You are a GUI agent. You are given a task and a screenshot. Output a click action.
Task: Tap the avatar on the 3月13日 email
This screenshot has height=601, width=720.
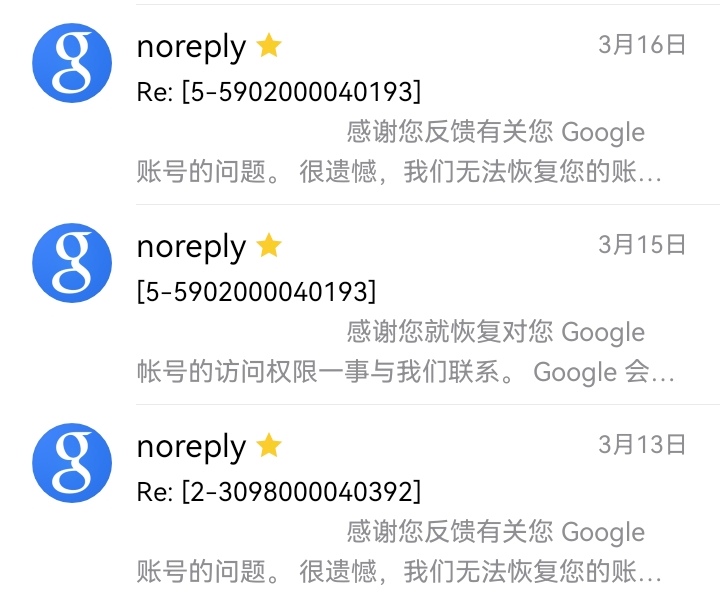[x=72, y=462]
